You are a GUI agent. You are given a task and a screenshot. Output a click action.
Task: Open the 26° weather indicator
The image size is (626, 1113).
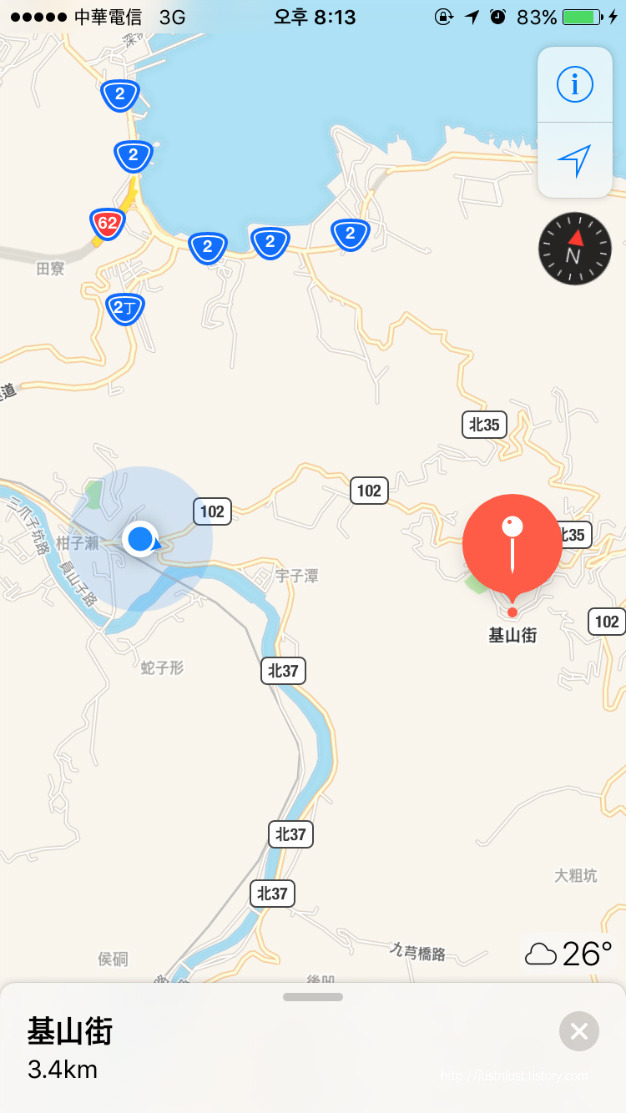569,954
